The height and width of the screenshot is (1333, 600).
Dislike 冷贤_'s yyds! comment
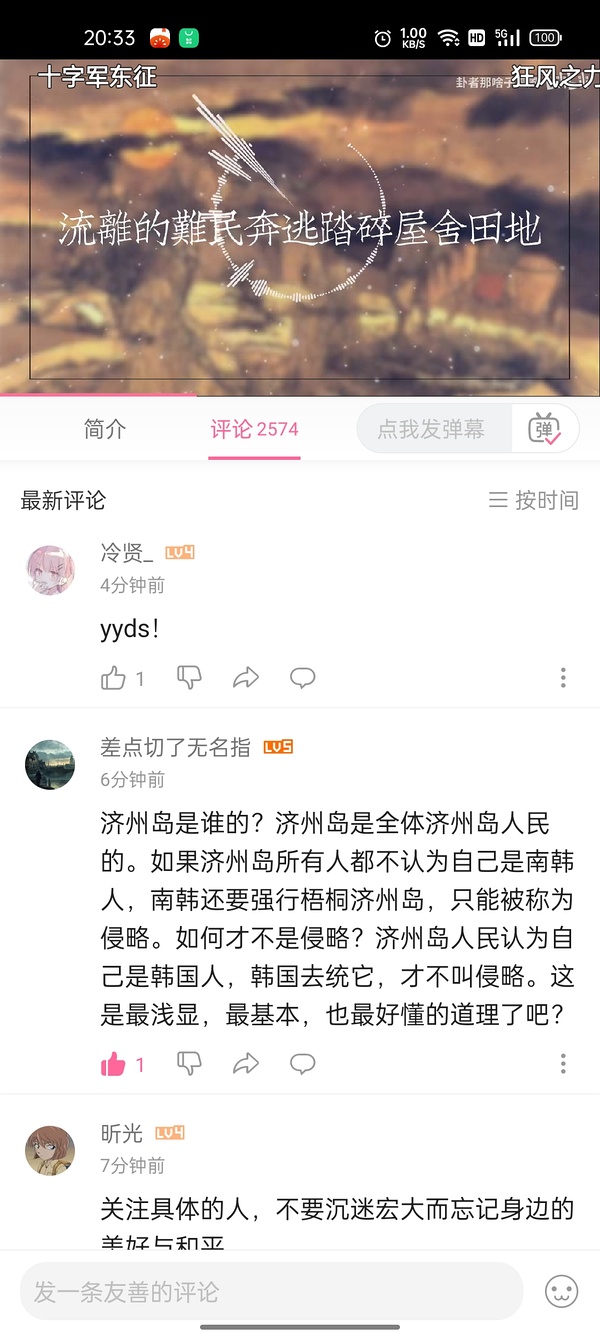tap(189, 678)
